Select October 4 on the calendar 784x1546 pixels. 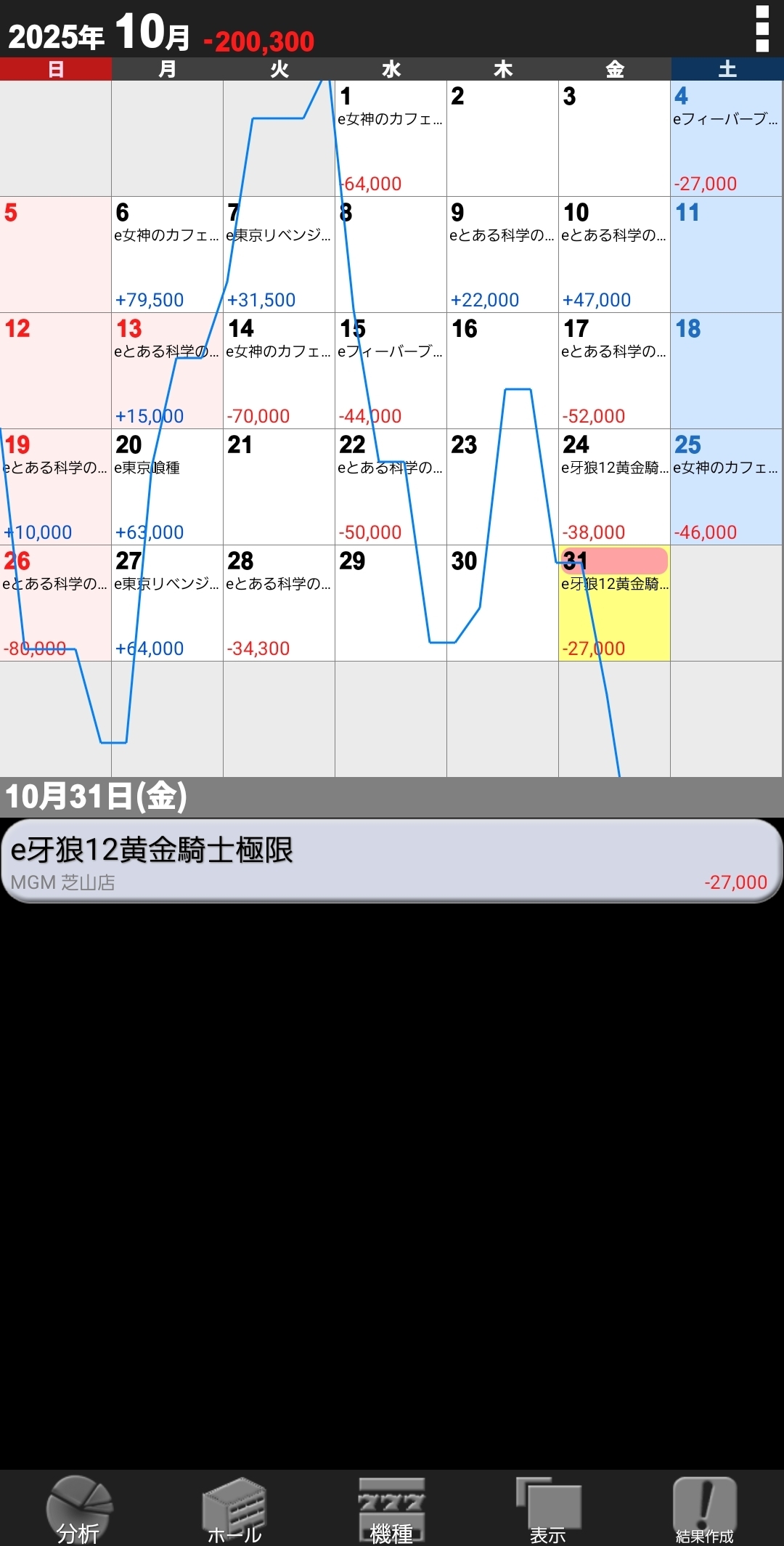click(726, 138)
